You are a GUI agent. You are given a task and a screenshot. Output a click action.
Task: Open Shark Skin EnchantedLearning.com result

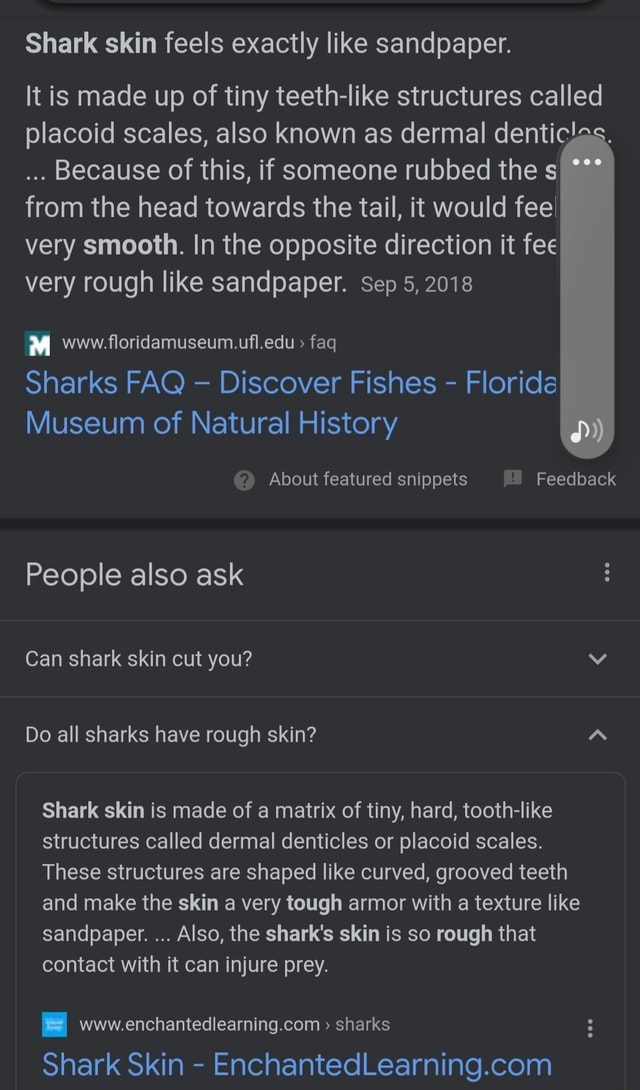(296, 1063)
